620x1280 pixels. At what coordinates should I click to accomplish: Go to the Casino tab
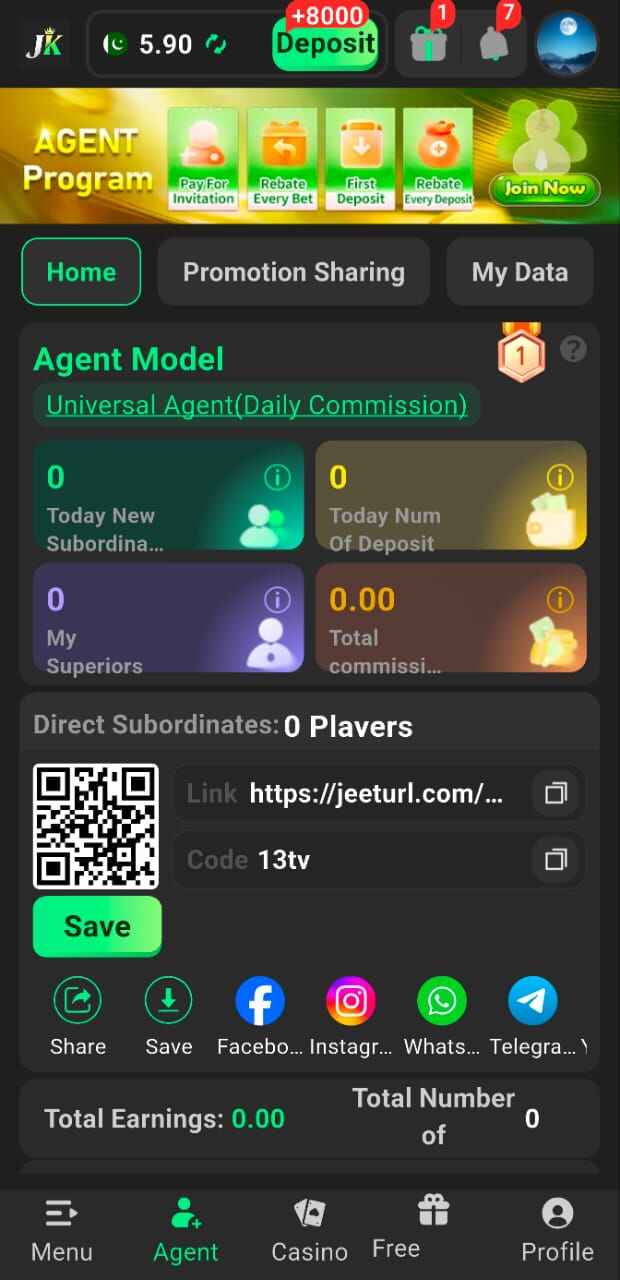tap(310, 1230)
